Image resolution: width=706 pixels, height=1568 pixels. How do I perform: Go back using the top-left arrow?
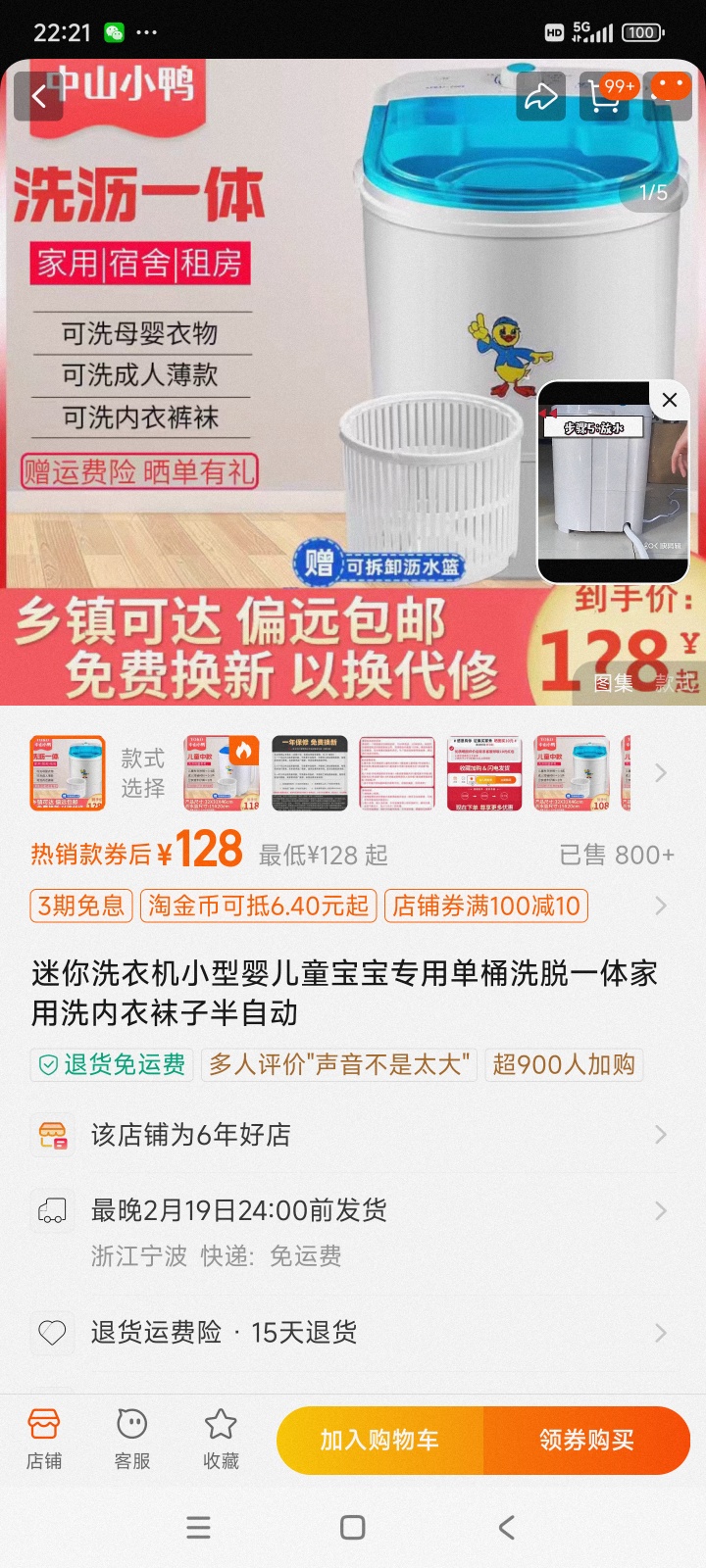tap(39, 96)
